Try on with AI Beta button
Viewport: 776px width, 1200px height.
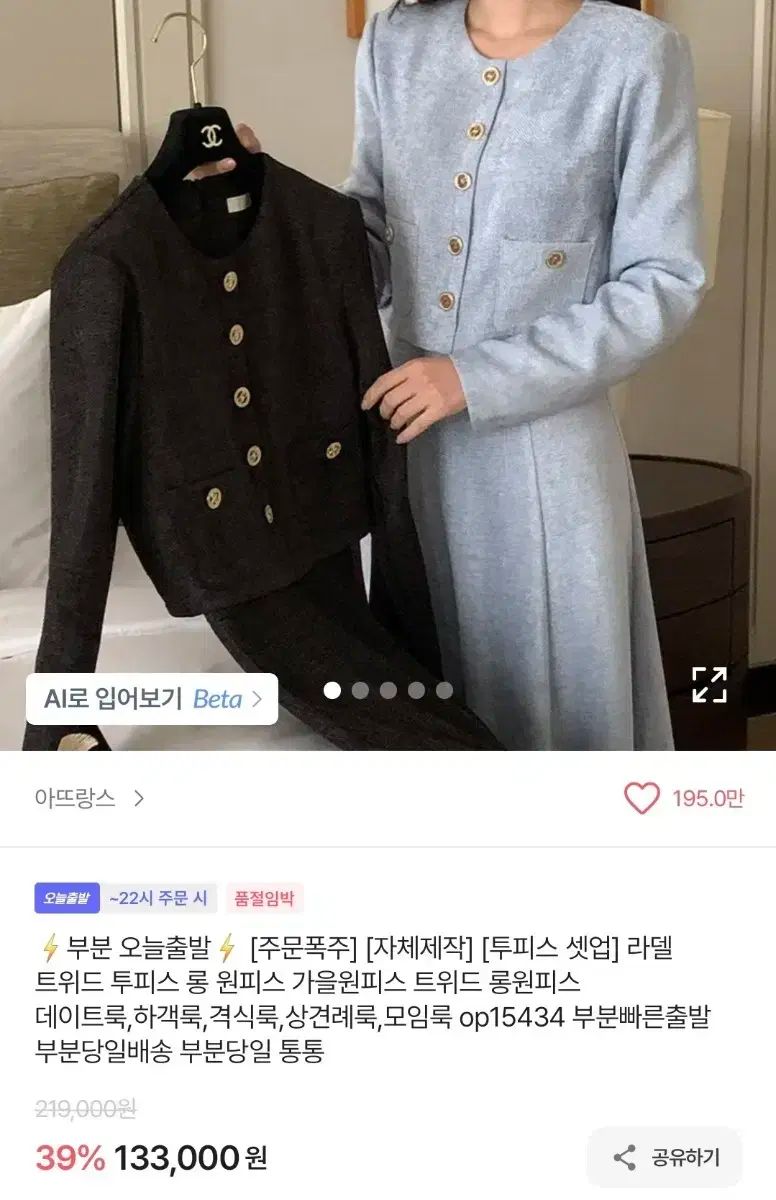click(151, 699)
